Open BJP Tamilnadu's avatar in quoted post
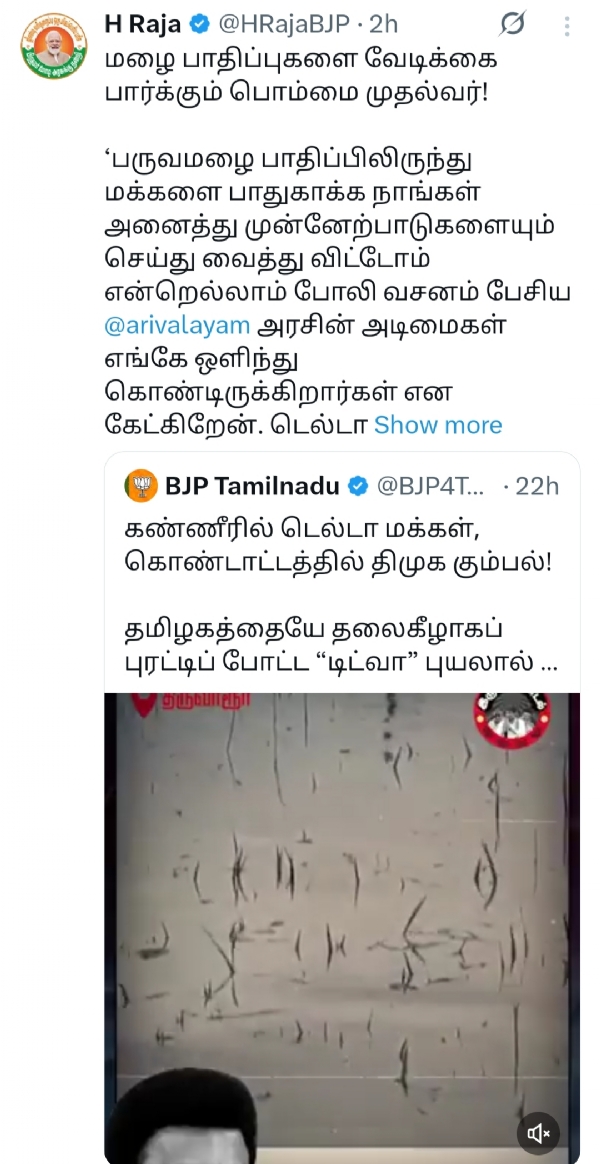Viewport: 600px width, 1164px height. click(141, 487)
